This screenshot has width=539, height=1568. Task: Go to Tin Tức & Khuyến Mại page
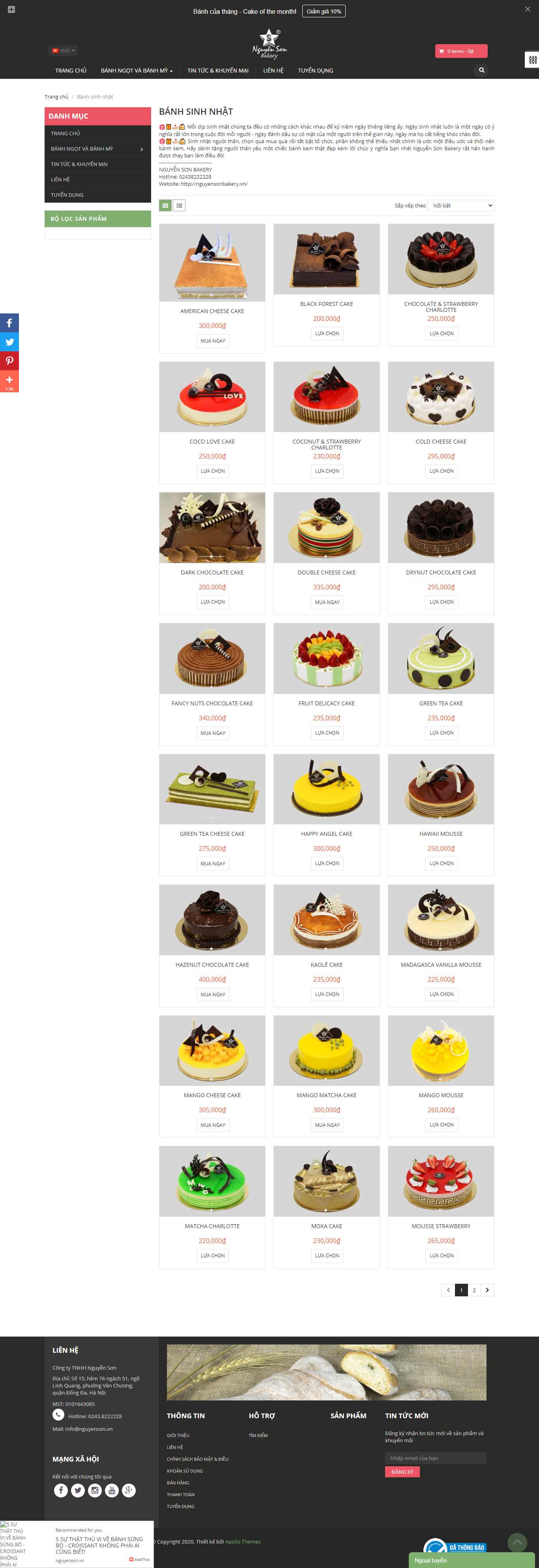click(217, 71)
